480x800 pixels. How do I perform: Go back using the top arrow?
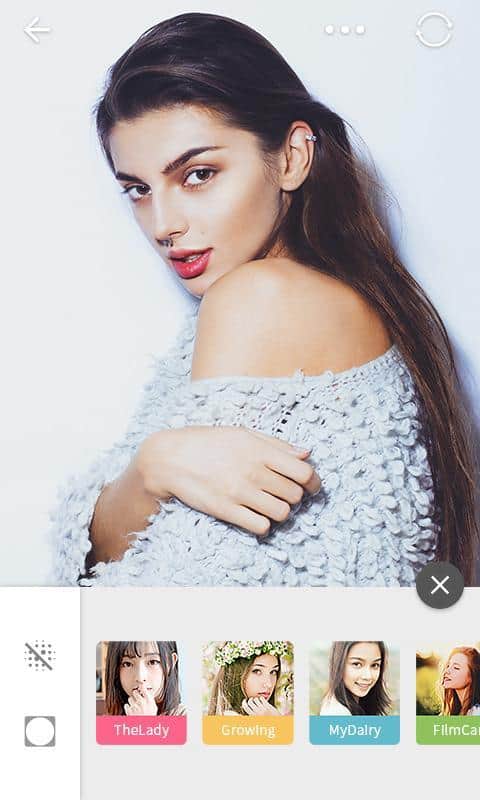click(x=37, y=30)
